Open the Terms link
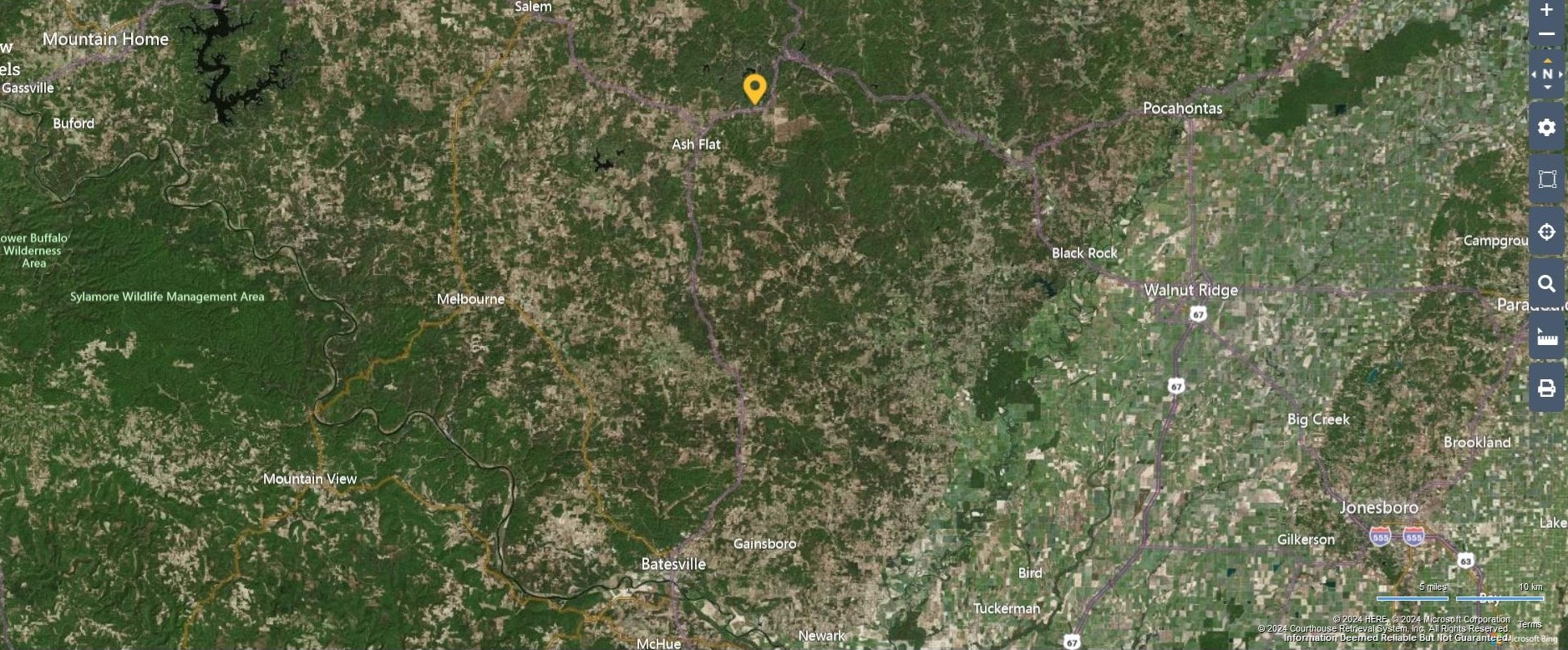The height and width of the screenshot is (650, 1568). point(1530,625)
